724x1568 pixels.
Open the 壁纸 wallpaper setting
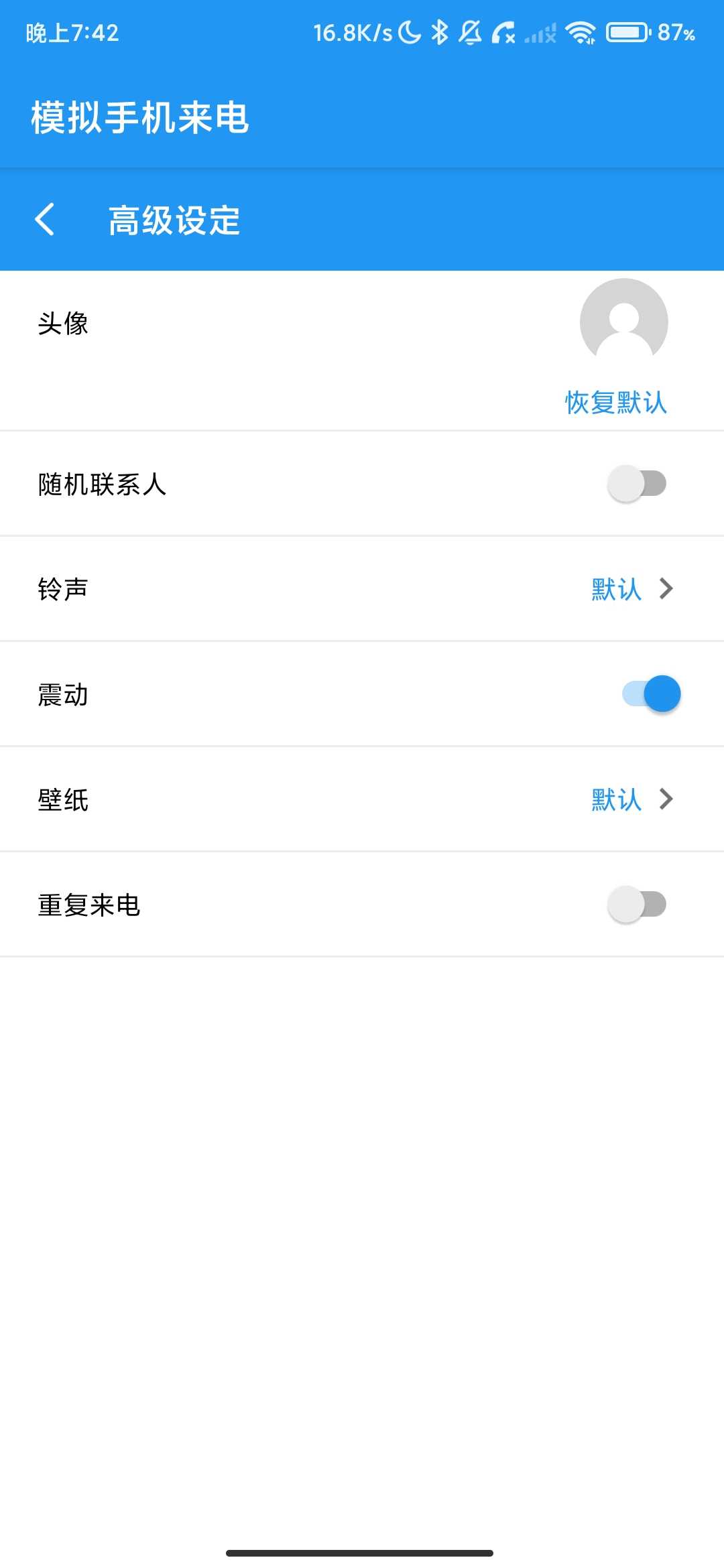point(362,799)
